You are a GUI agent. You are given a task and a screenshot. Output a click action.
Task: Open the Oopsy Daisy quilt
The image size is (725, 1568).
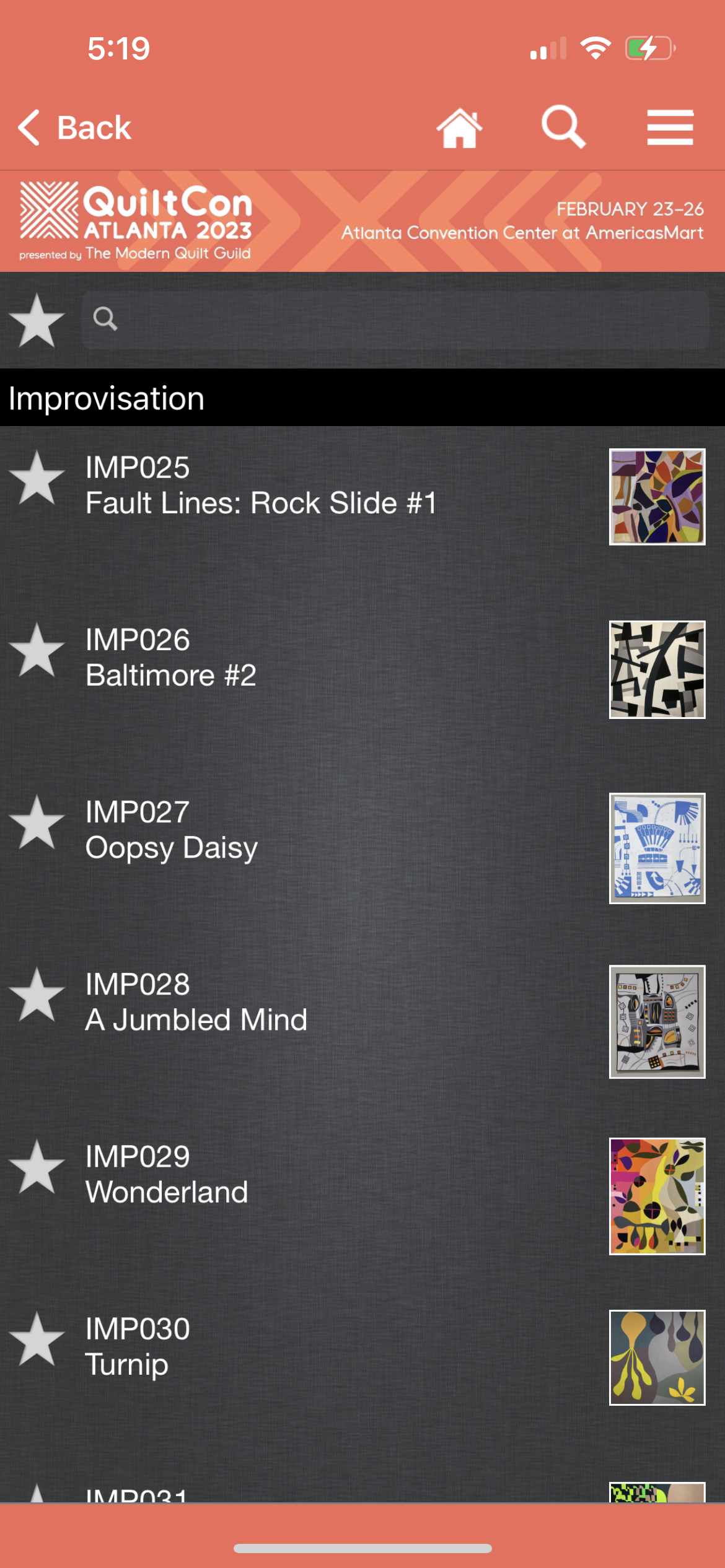tap(172, 847)
